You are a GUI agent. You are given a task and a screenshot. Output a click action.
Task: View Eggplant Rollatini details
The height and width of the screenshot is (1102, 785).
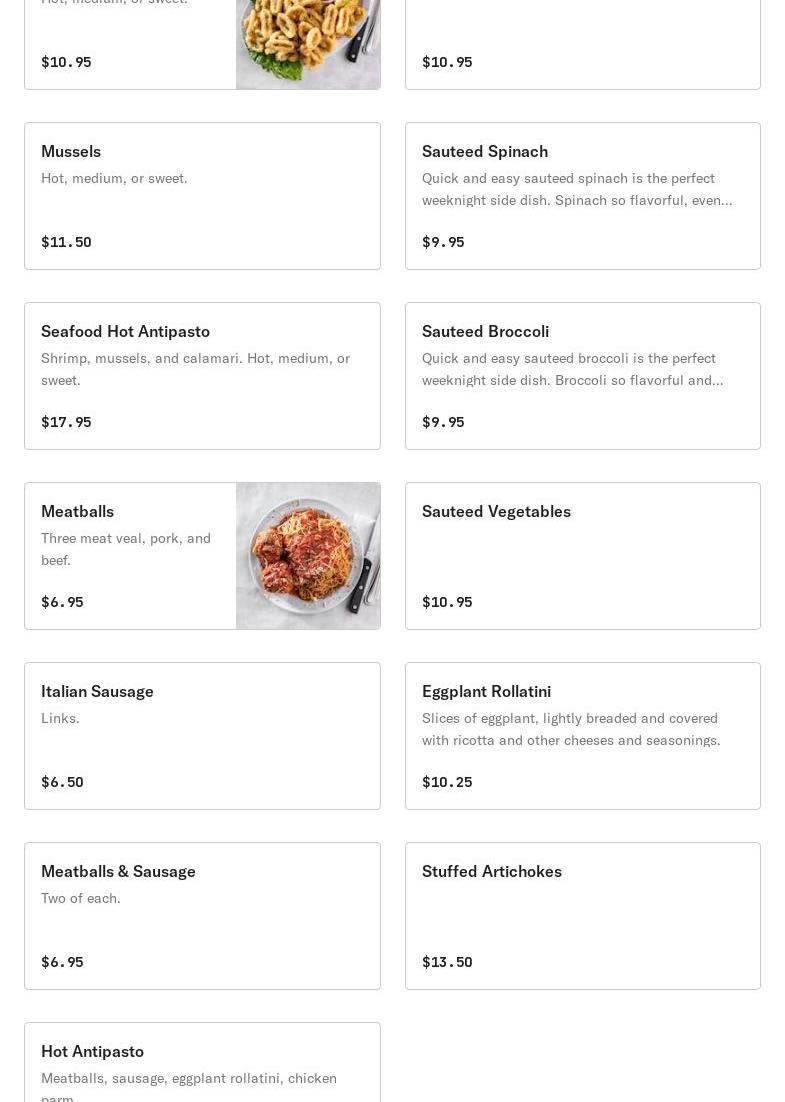[582, 736]
